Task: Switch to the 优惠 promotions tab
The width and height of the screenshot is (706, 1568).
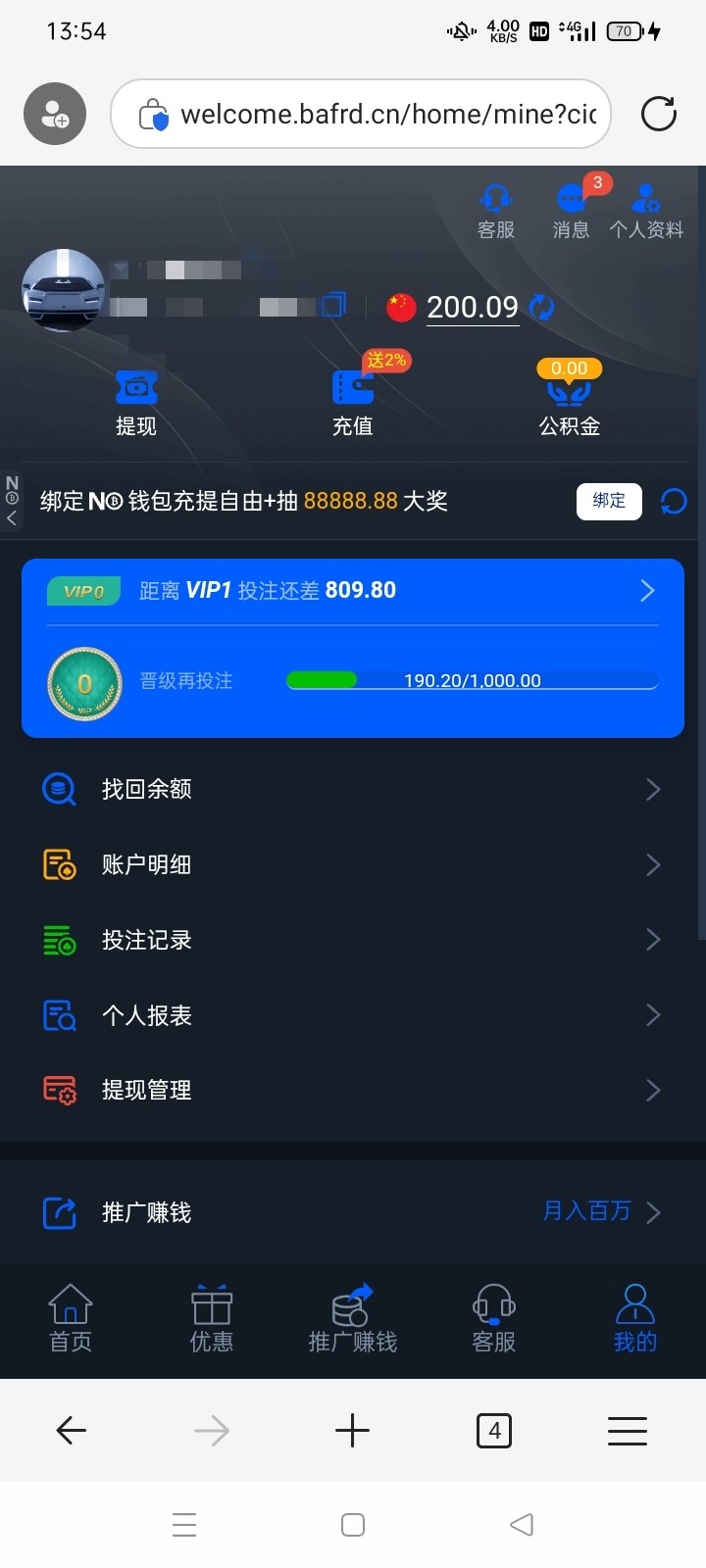Action: [212, 1319]
